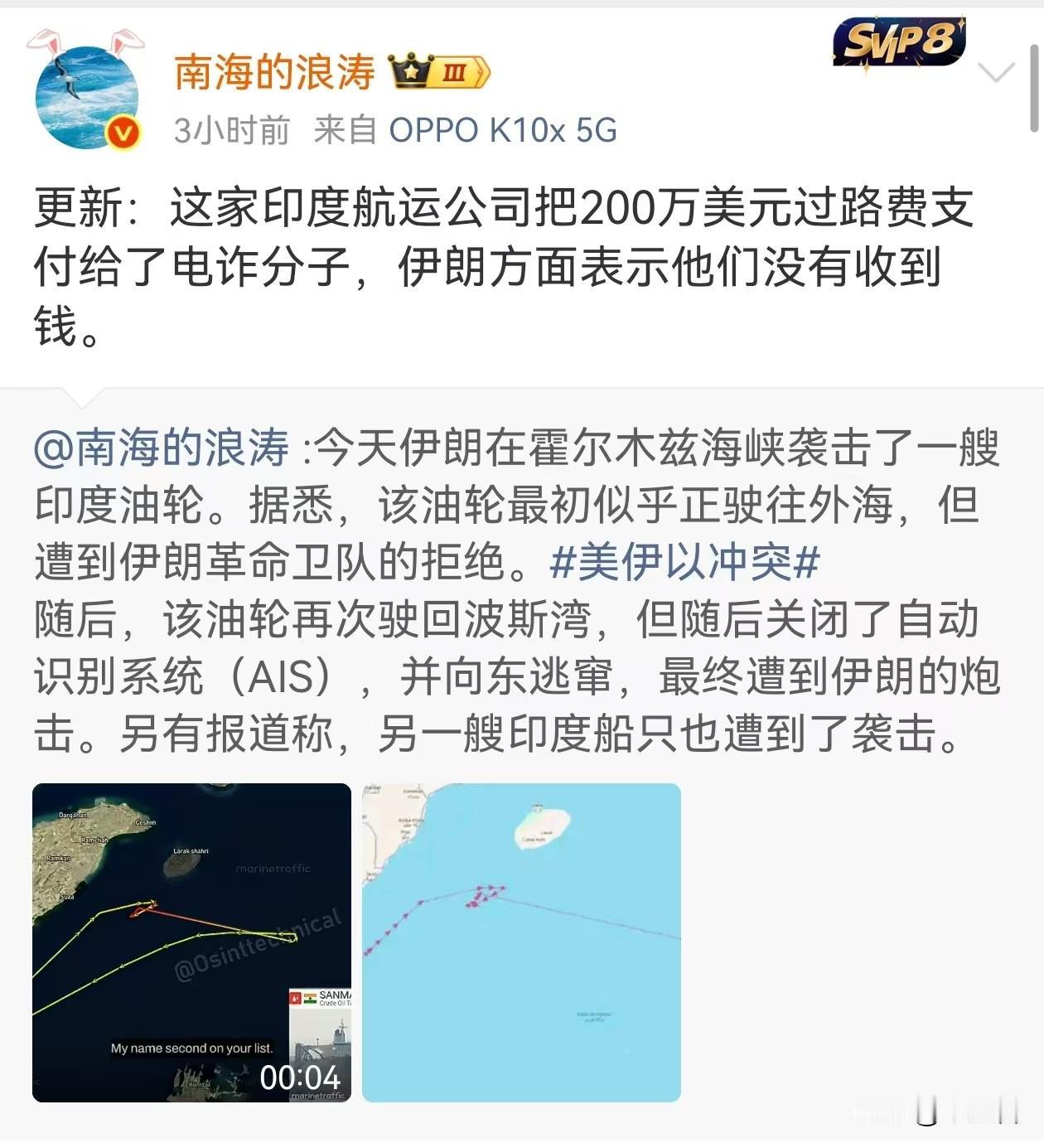The width and height of the screenshot is (1044, 1148).
Task: Open the SVIP8 badge in the corner
Action: pyautogui.click(x=897, y=40)
